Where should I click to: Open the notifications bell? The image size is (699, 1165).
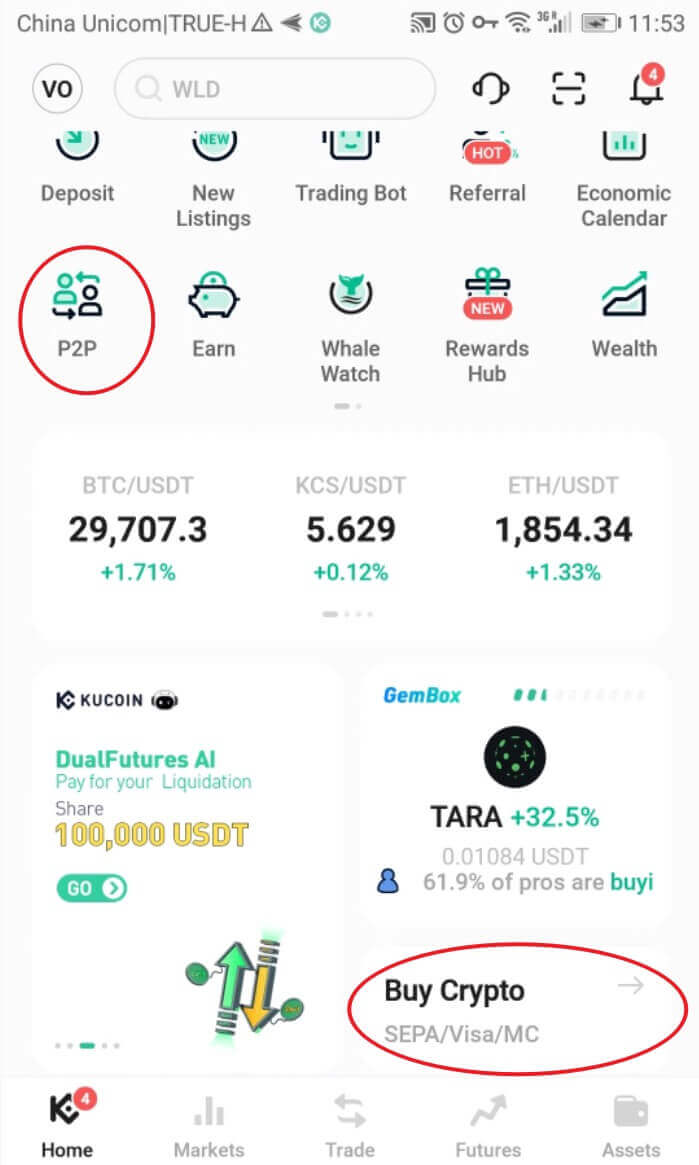pyautogui.click(x=645, y=90)
